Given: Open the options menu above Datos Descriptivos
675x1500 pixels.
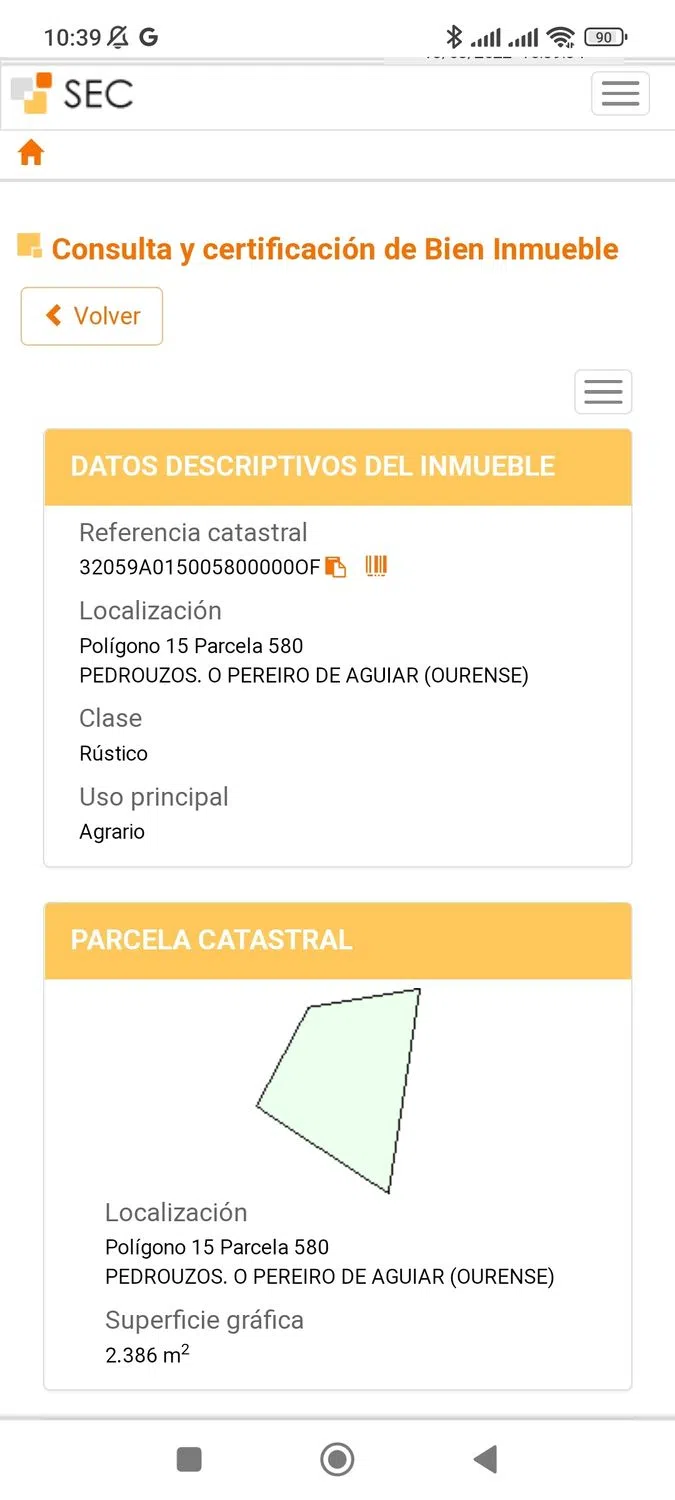Looking at the screenshot, I should tap(603, 392).
